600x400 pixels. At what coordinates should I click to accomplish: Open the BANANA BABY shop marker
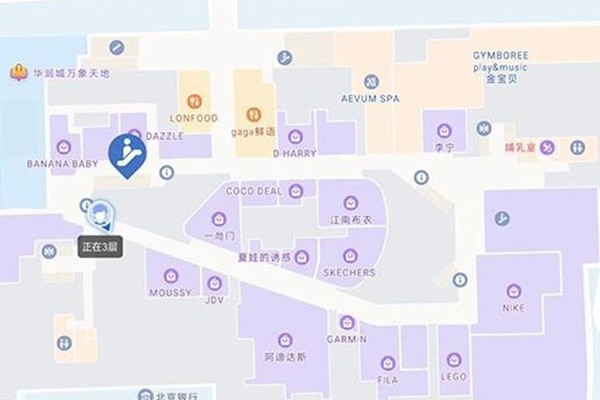coord(64,146)
